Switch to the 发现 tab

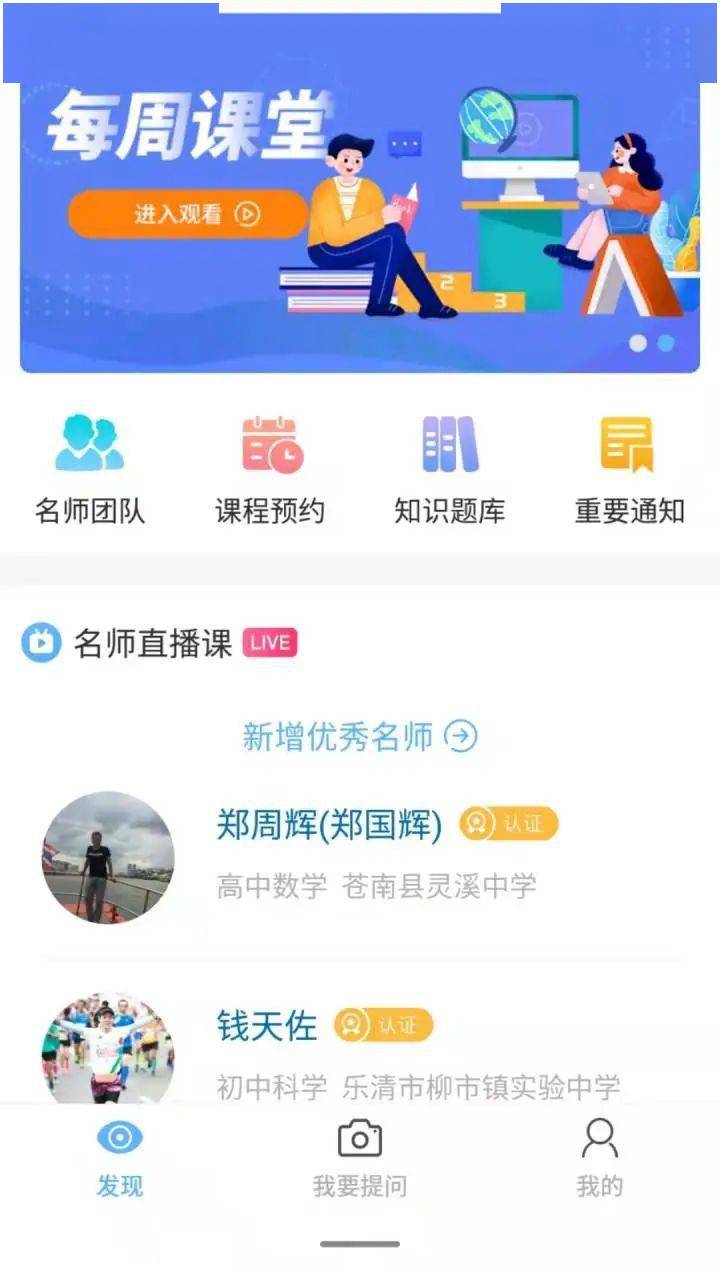(x=120, y=1159)
